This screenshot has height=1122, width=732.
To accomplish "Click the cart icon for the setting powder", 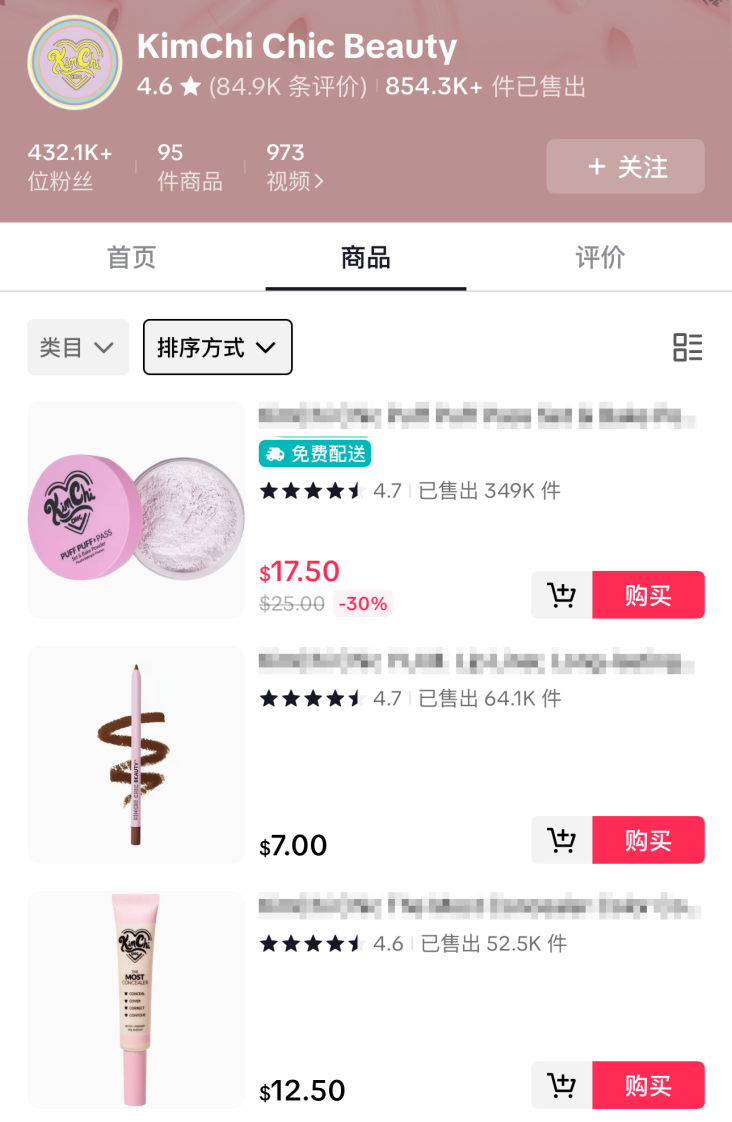I will point(561,594).
